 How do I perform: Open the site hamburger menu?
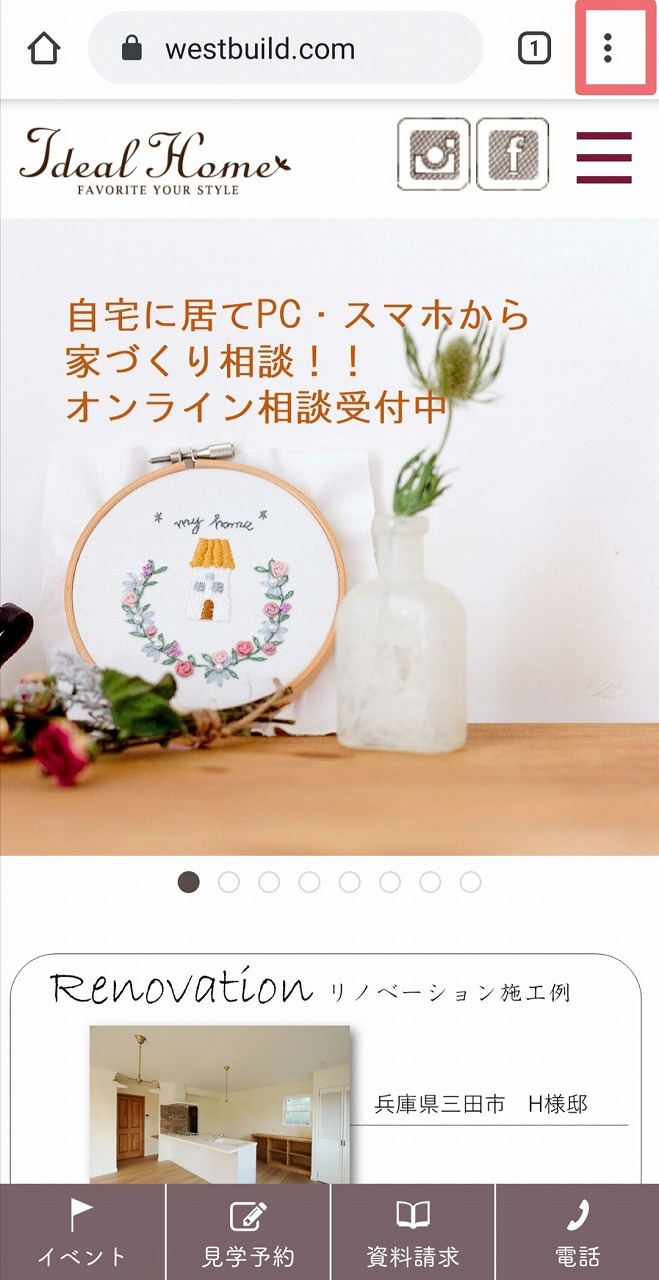(604, 157)
